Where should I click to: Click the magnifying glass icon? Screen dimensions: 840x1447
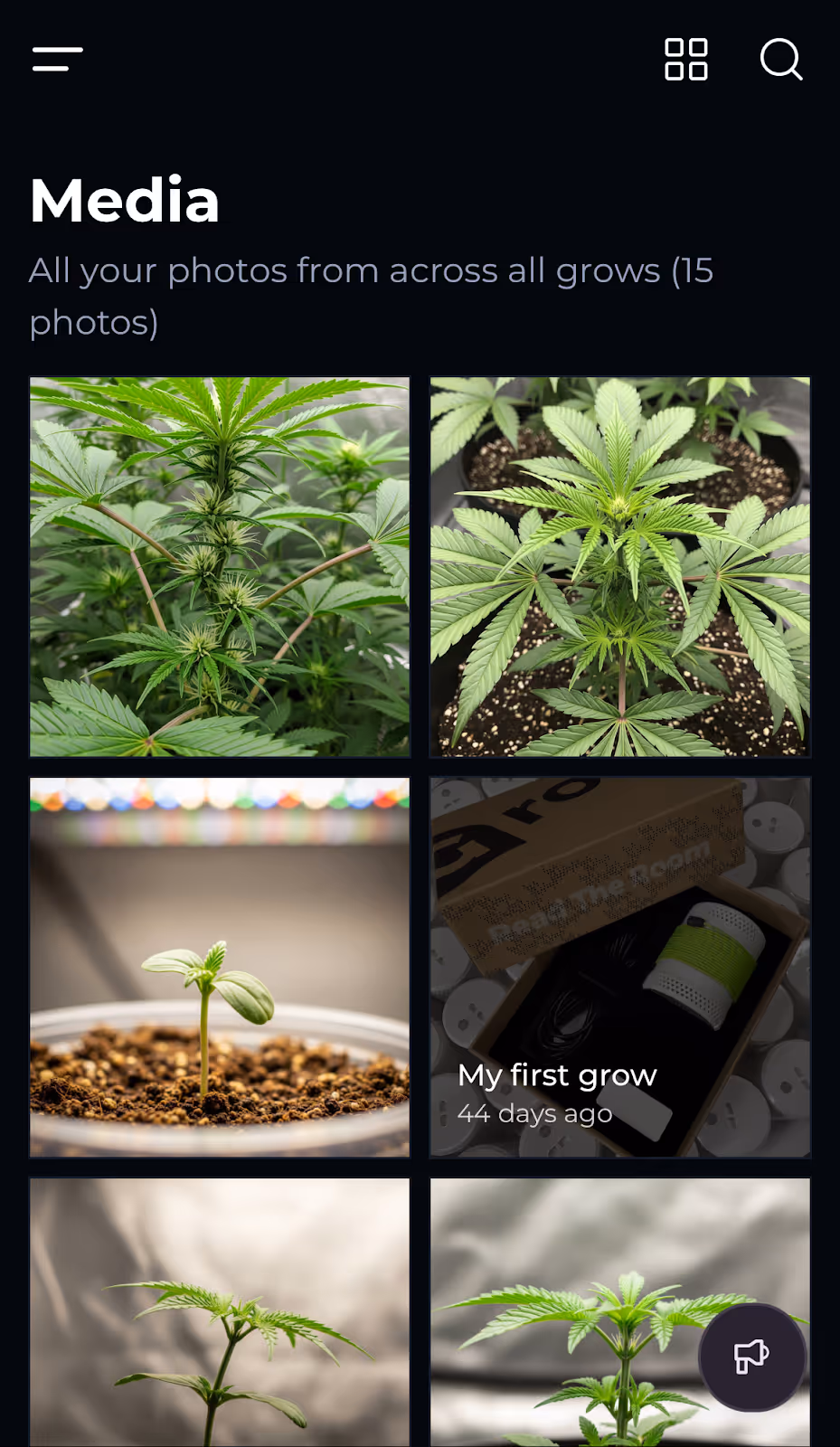pos(780,61)
